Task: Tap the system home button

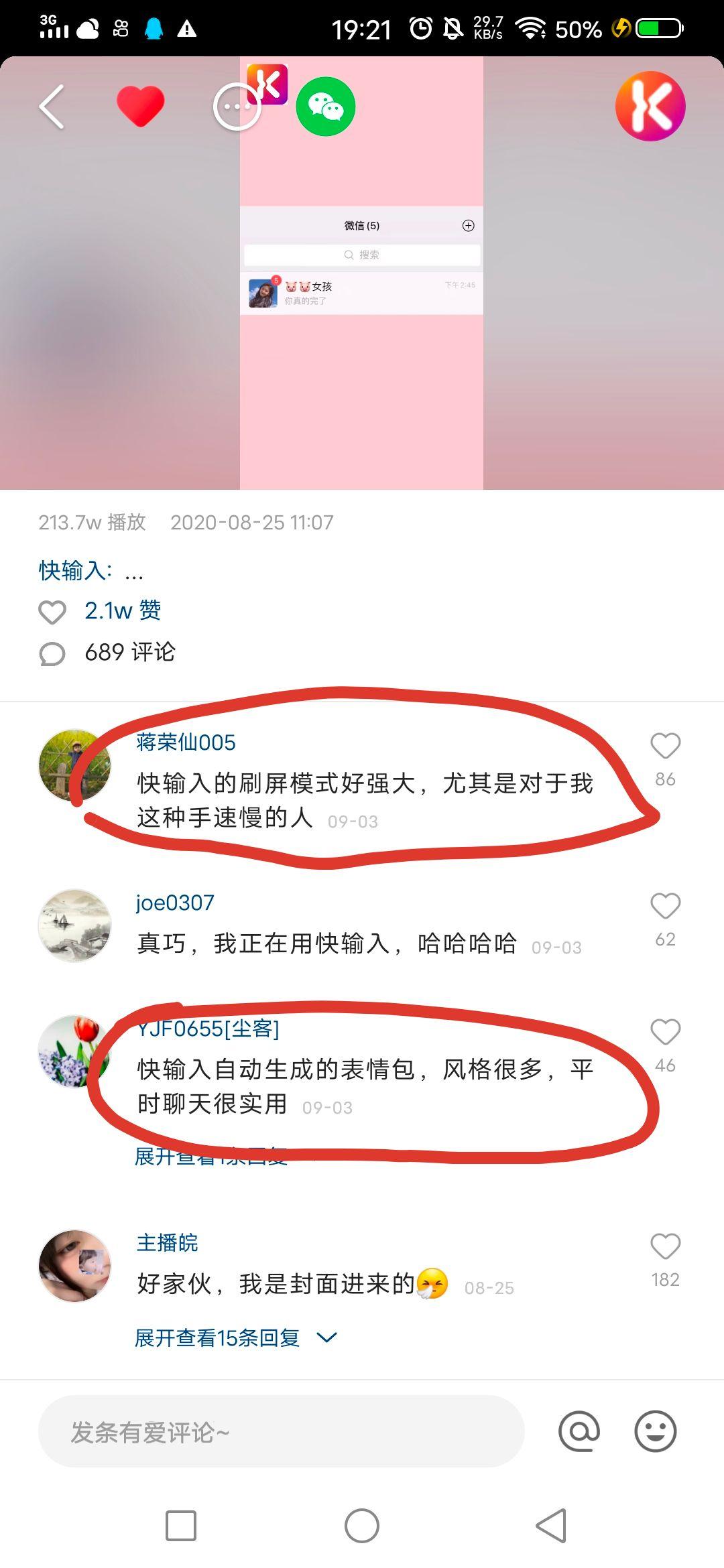Action: click(362, 1526)
